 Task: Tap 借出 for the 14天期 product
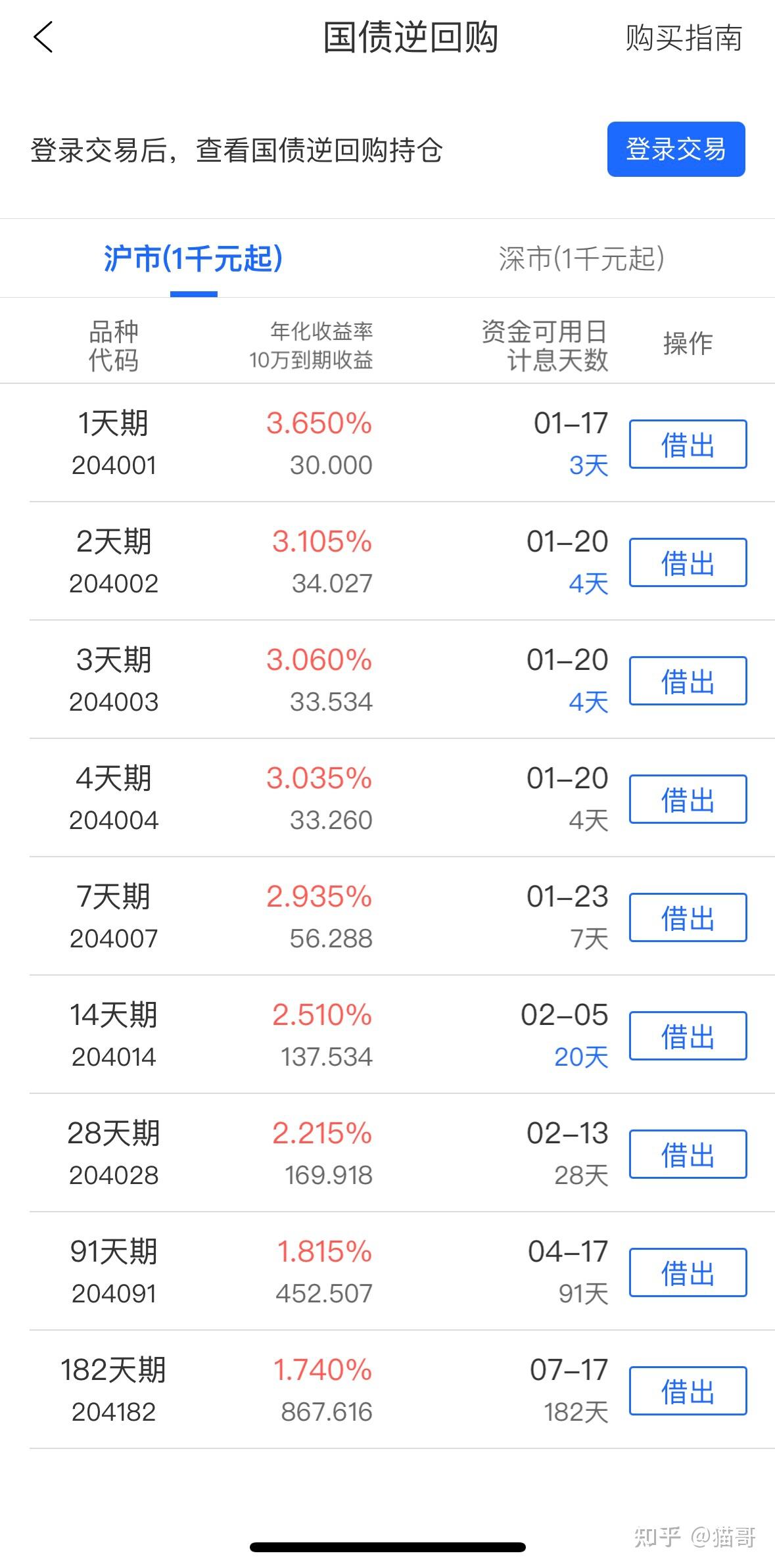[688, 1036]
